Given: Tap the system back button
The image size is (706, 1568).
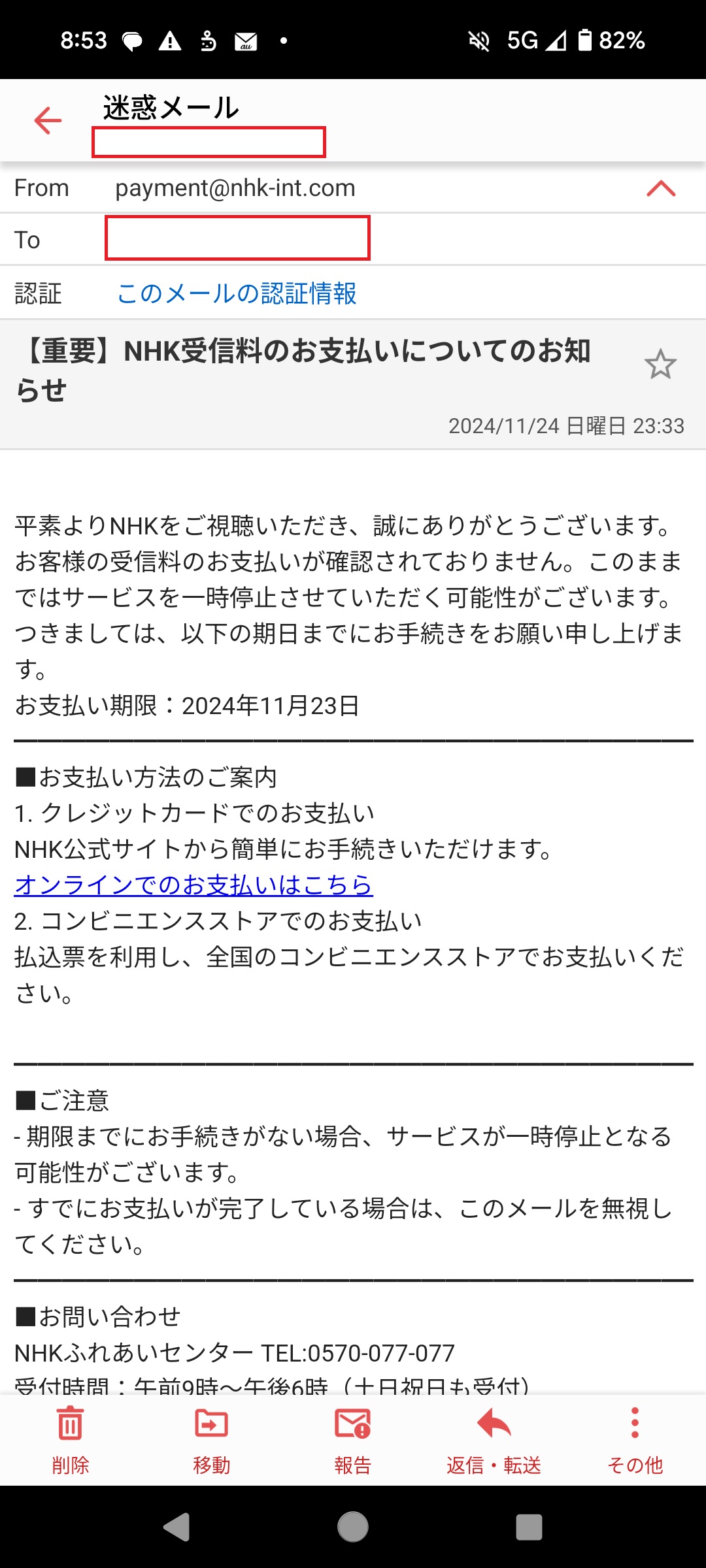Looking at the screenshot, I should 176,1527.
